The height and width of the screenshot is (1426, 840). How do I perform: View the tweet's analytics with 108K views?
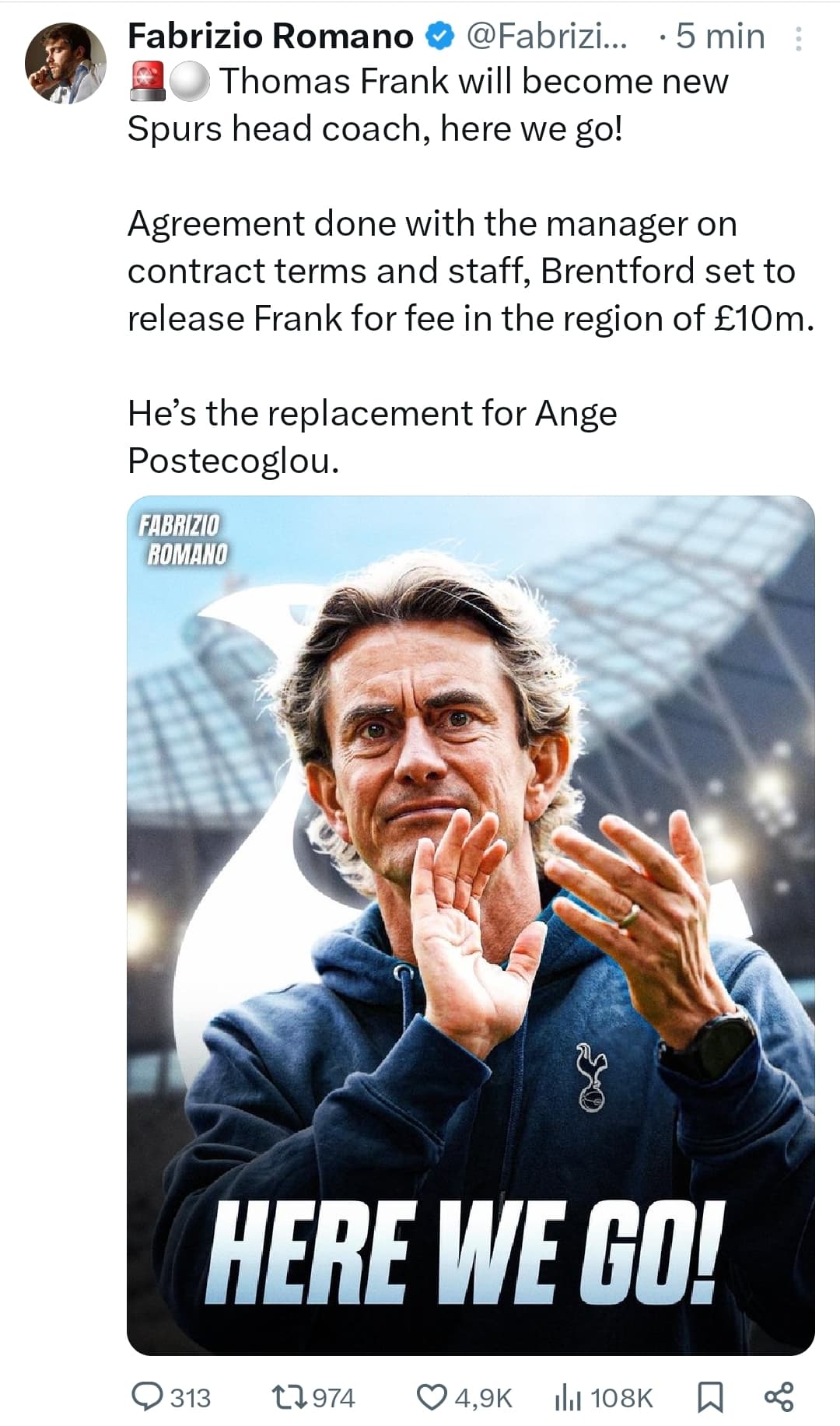604,1397
